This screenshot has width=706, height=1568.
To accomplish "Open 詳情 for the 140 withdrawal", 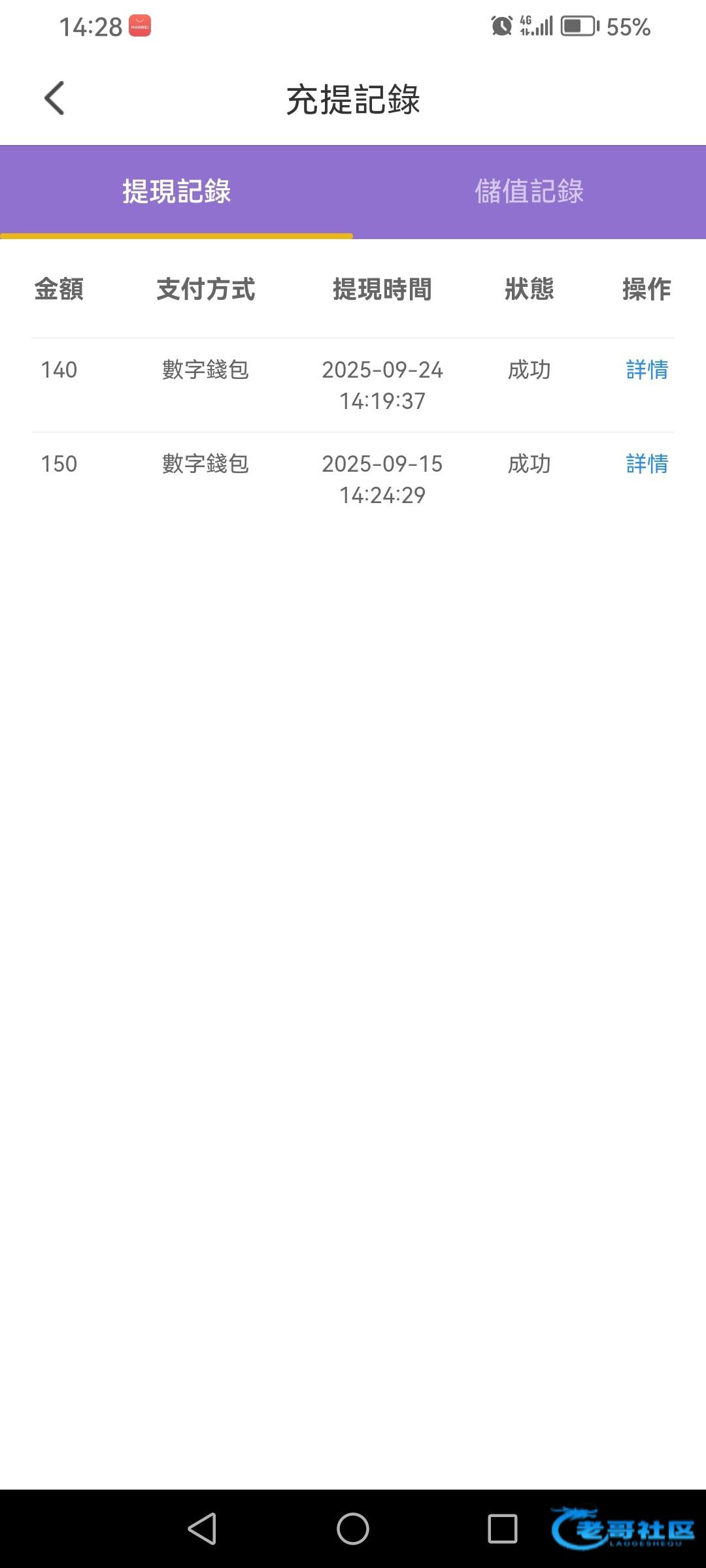I will point(647,370).
